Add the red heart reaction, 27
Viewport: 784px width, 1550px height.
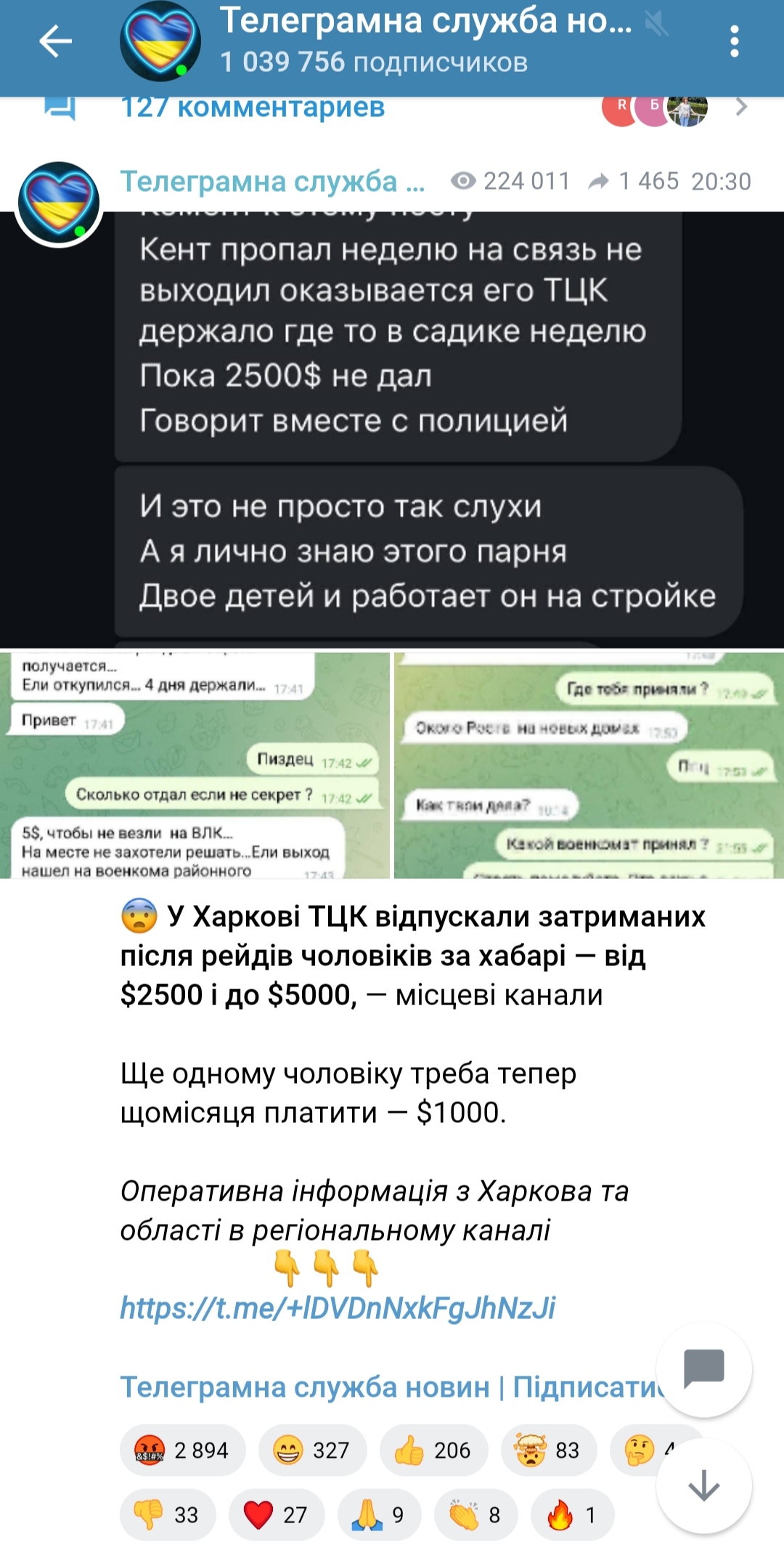[x=277, y=1515]
